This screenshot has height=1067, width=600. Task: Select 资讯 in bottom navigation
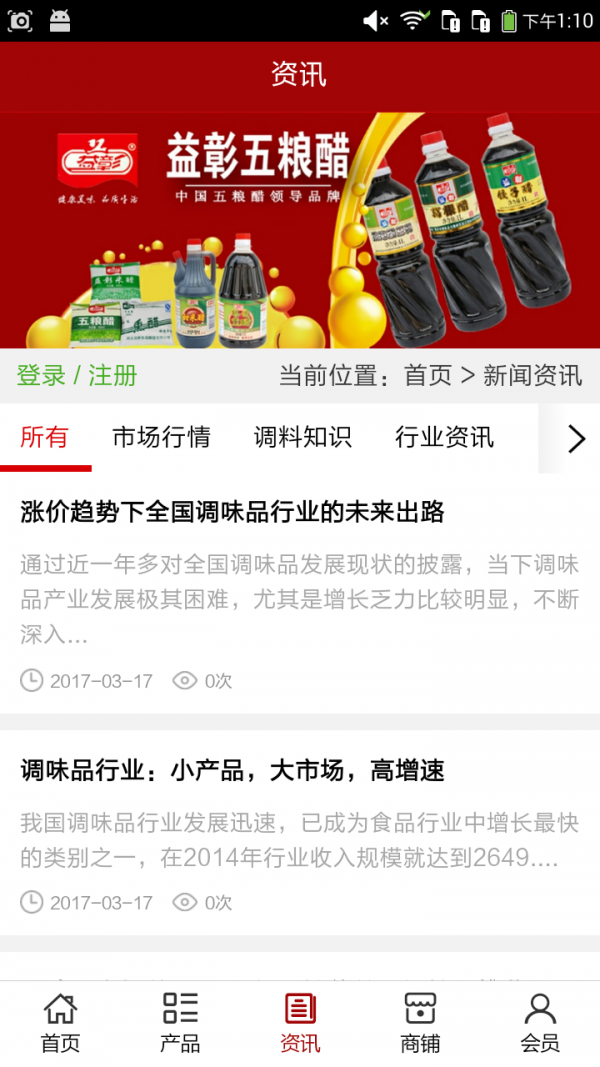(x=300, y=1023)
